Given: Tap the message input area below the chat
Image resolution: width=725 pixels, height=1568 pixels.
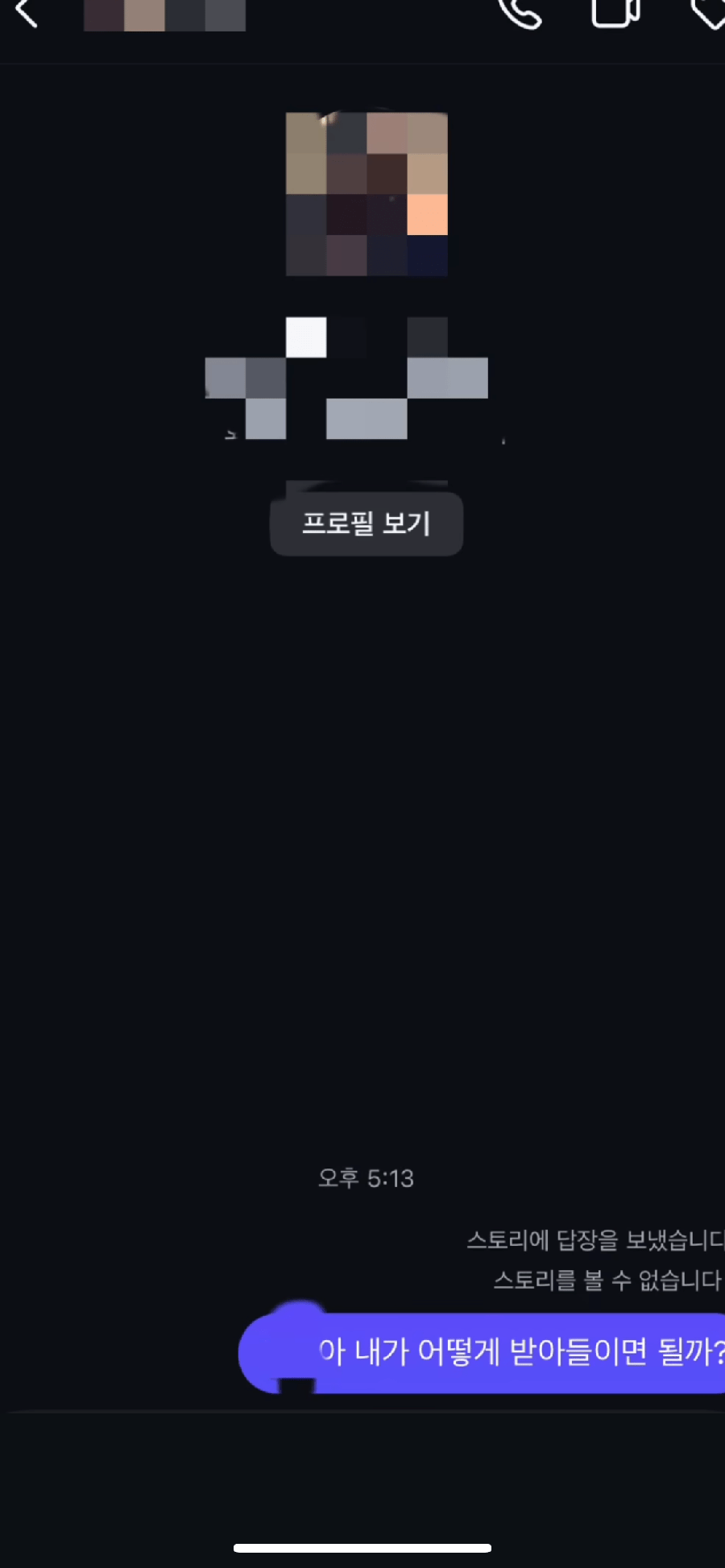Looking at the screenshot, I should coord(362,1458).
